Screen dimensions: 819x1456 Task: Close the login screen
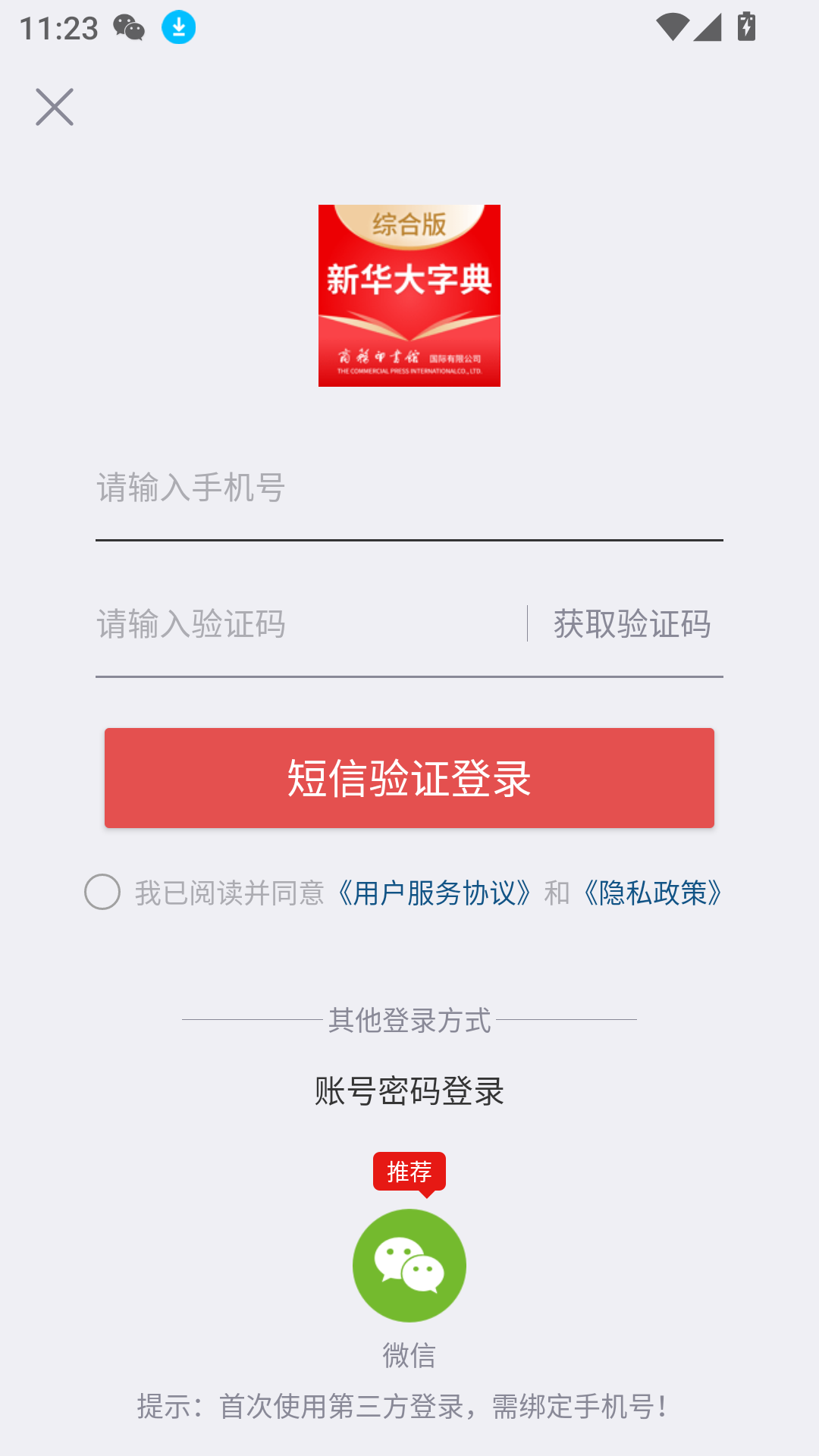click(55, 107)
